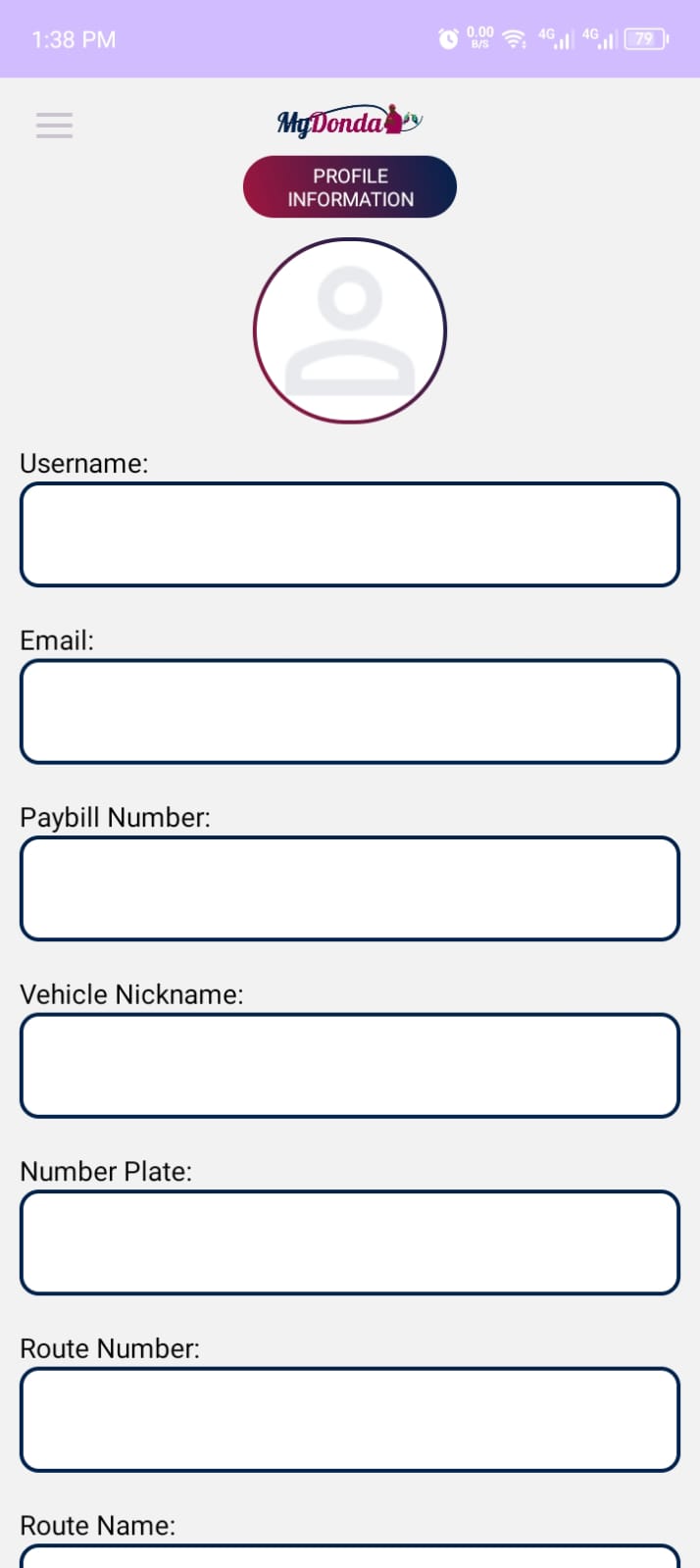Image resolution: width=700 pixels, height=1568 pixels.
Task: Focus the Number Plate field
Action: [350, 1242]
